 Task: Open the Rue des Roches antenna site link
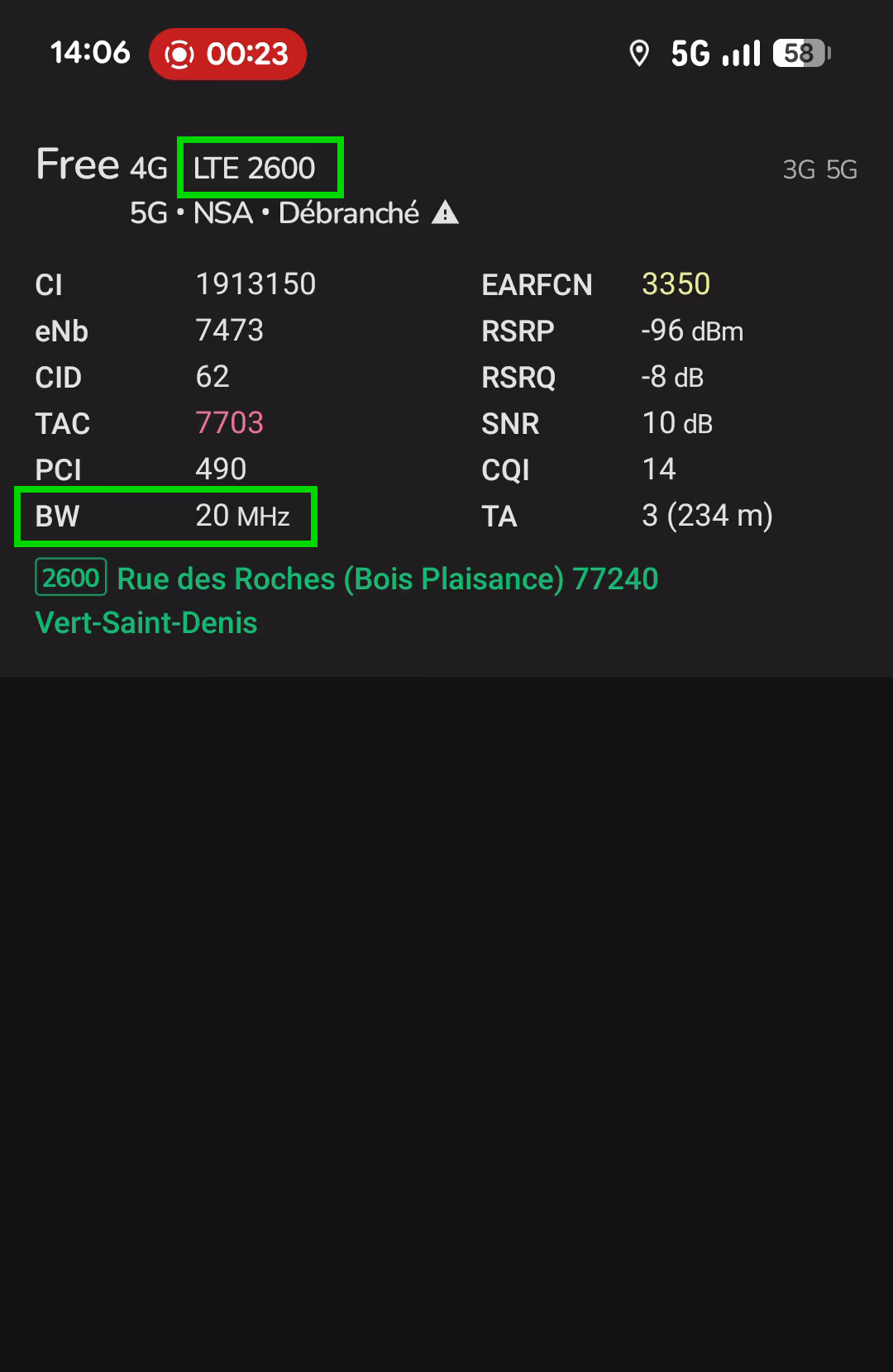(x=387, y=579)
